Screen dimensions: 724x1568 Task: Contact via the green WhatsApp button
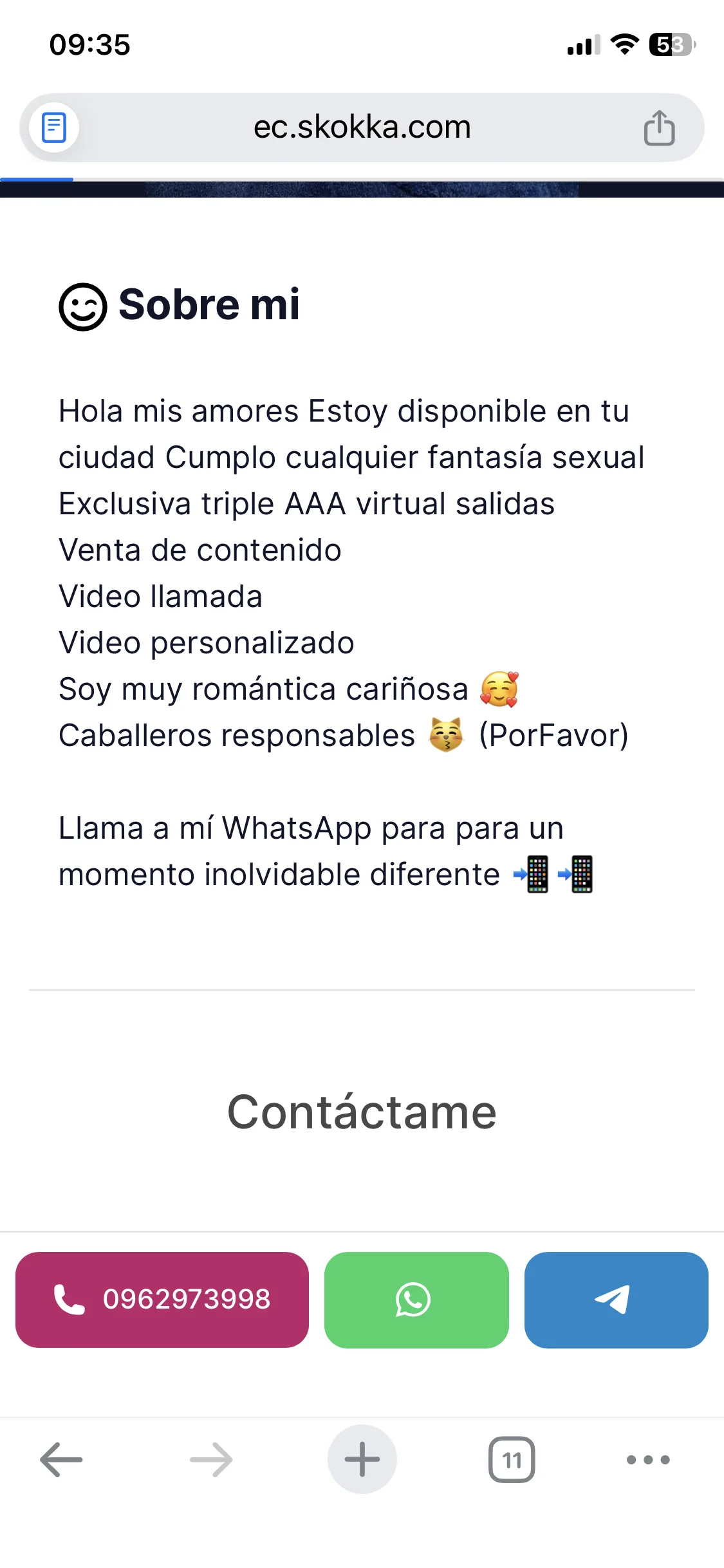click(x=416, y=1300)
